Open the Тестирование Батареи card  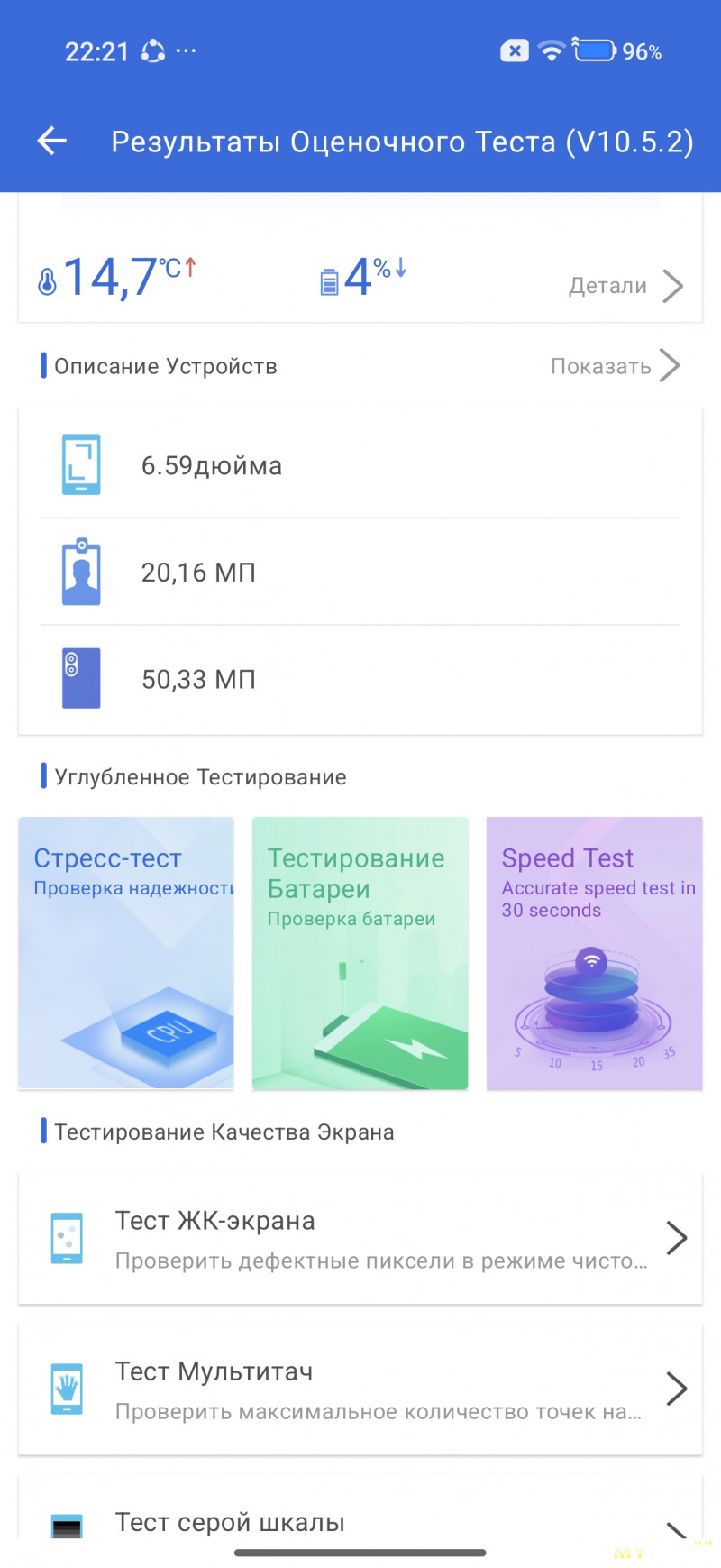[x=360, y=952]
